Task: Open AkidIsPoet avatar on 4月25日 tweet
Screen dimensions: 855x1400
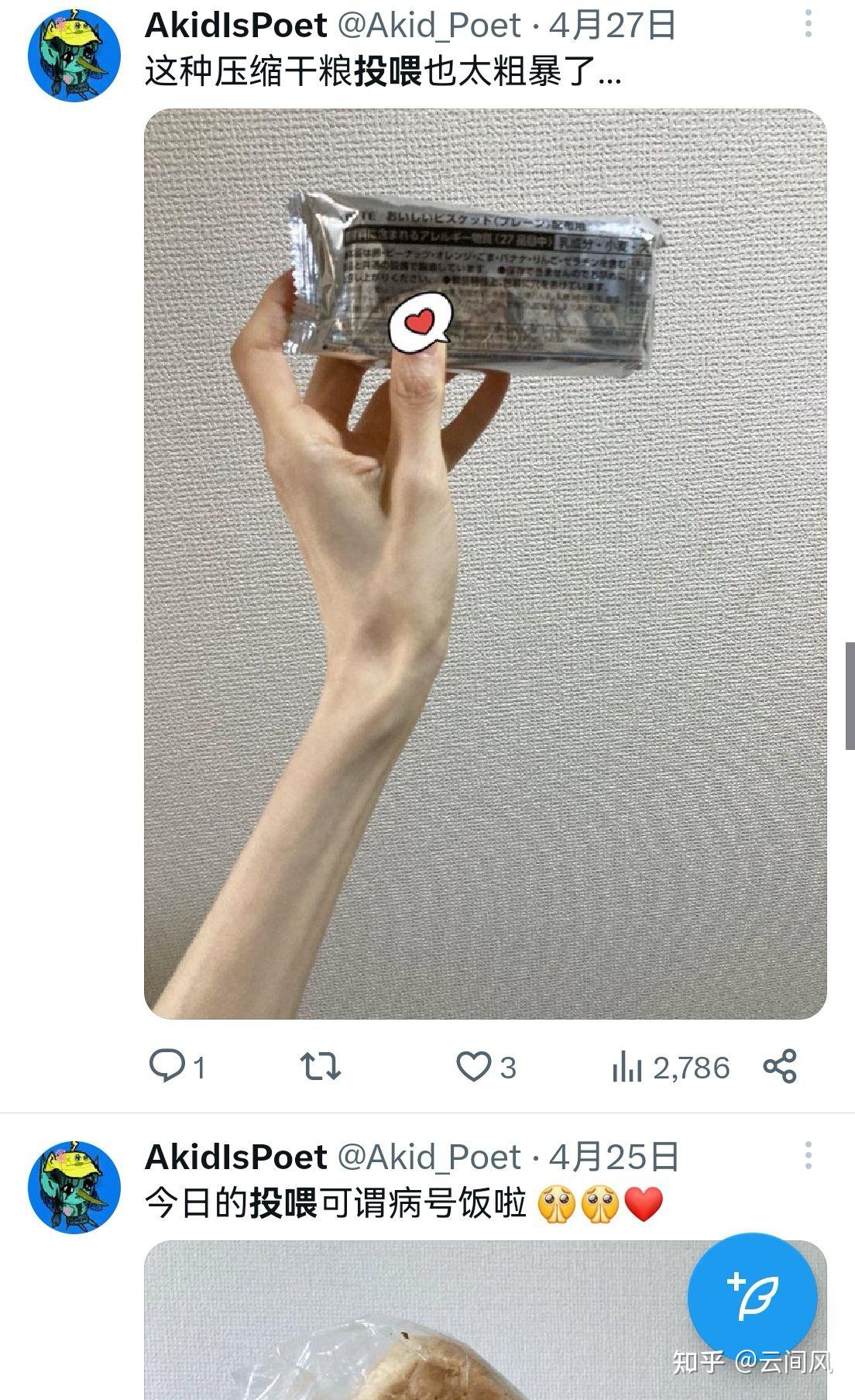Action: click(74, 1186)
